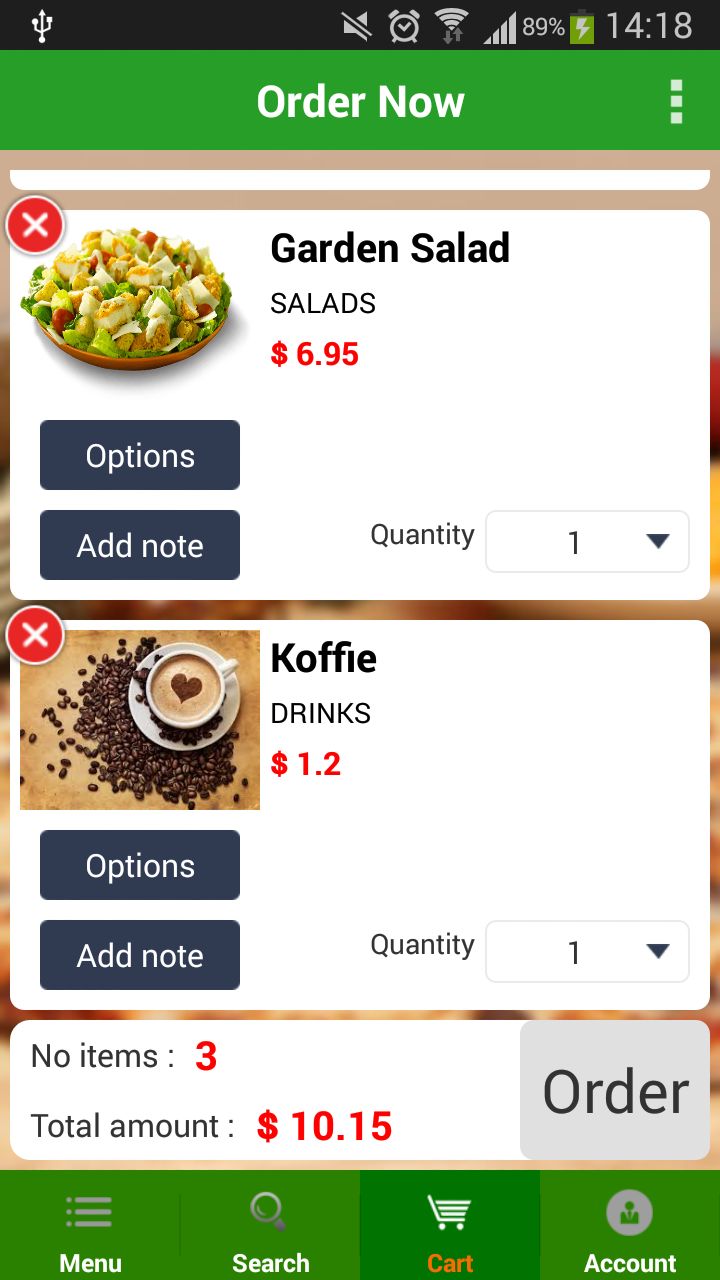Remove Koffie from the cart
Viewport: 720px width, 1280px height.
35,635
